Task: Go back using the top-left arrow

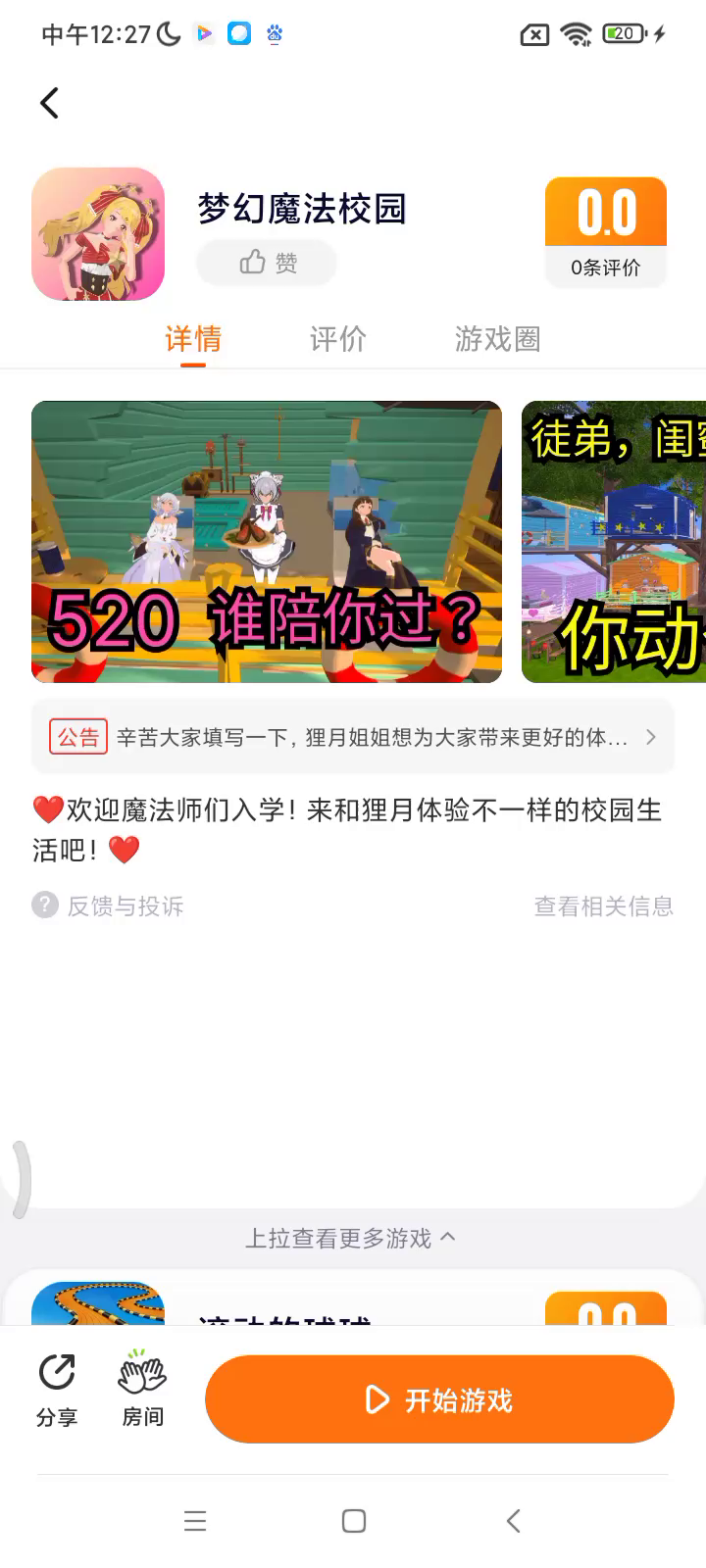Action: click(49, 103)
